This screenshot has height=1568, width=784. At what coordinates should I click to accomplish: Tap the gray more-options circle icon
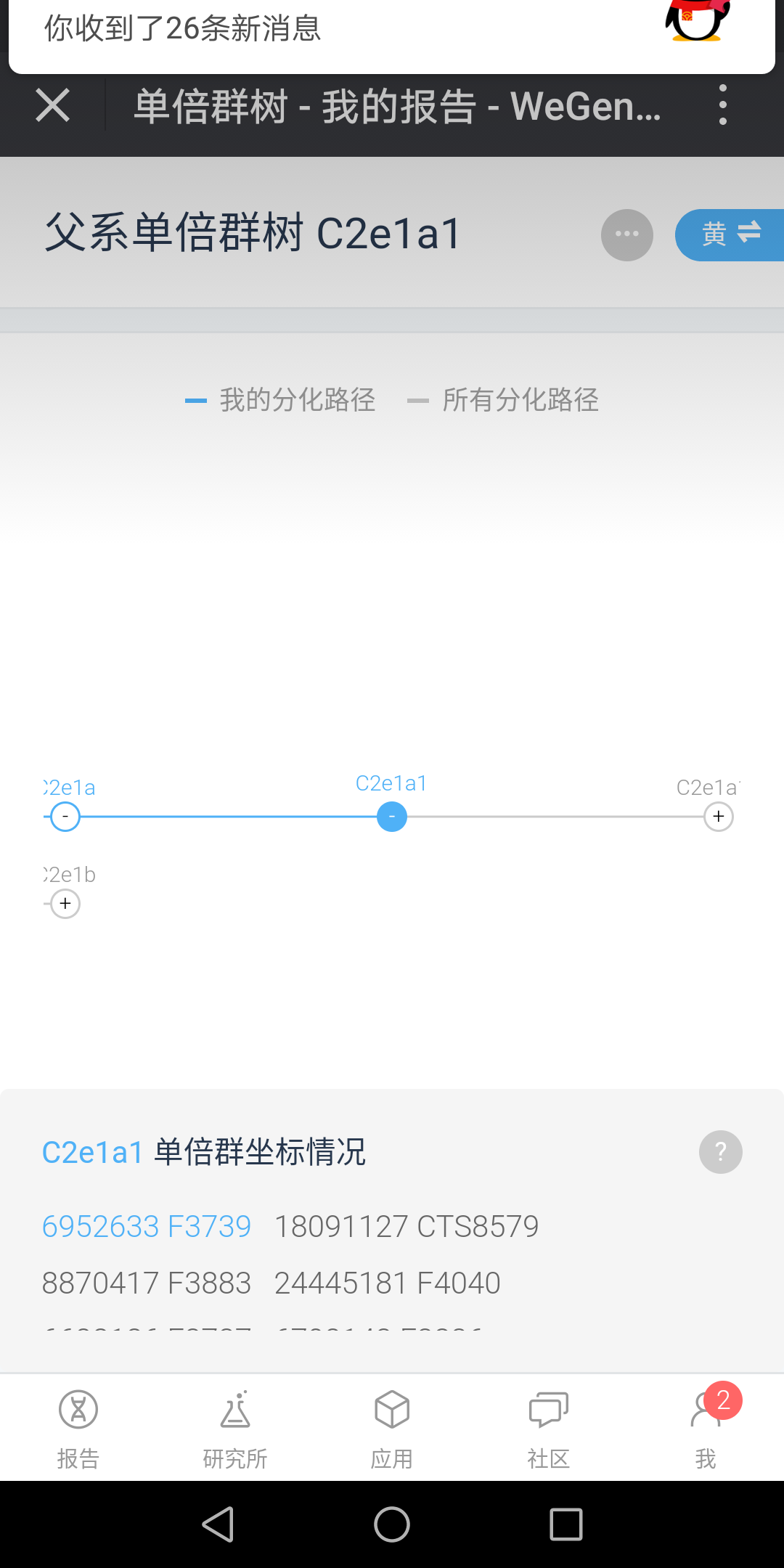tap(627, 234)
